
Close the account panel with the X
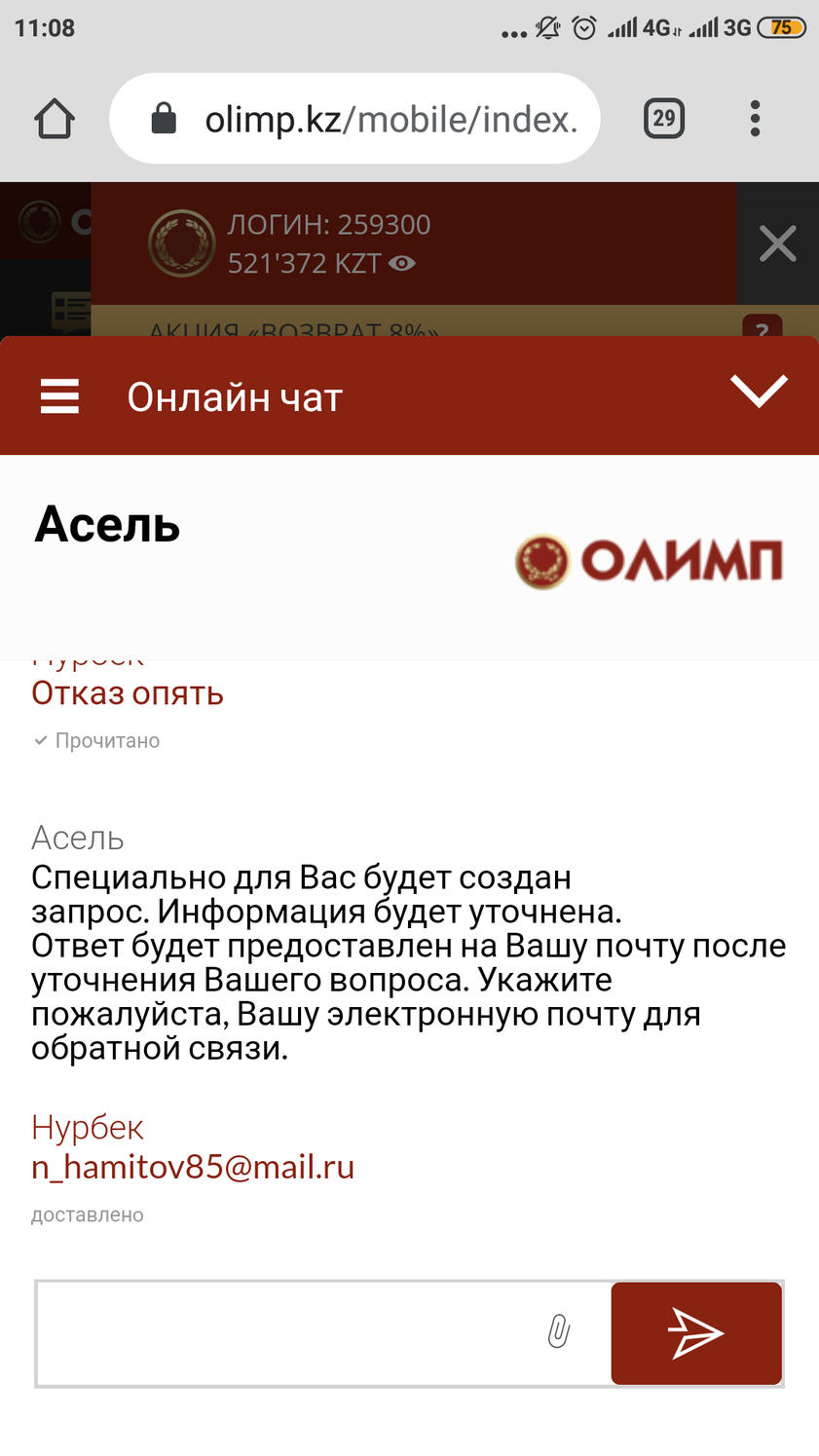click(777, 243)
